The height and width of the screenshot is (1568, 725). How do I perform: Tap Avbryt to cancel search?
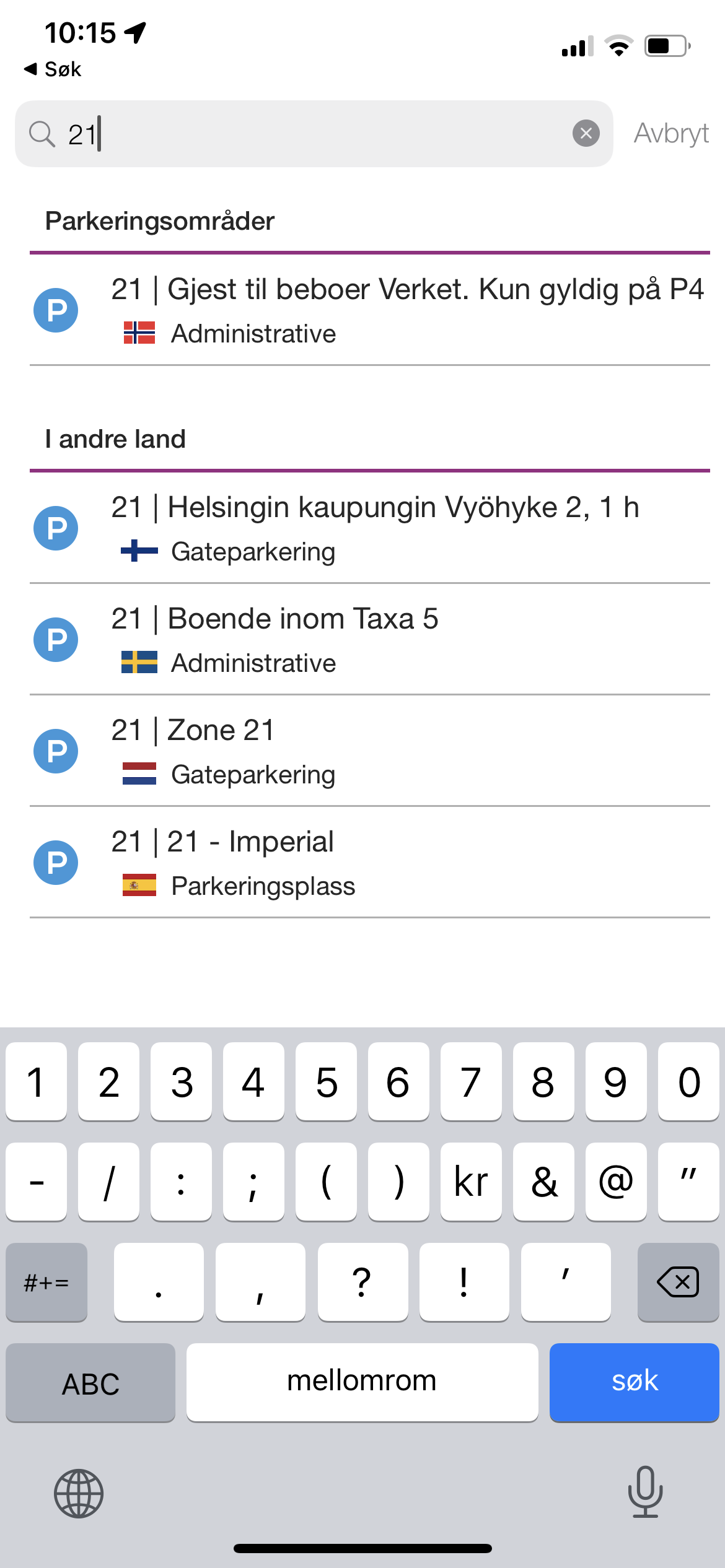coord(670,133)
